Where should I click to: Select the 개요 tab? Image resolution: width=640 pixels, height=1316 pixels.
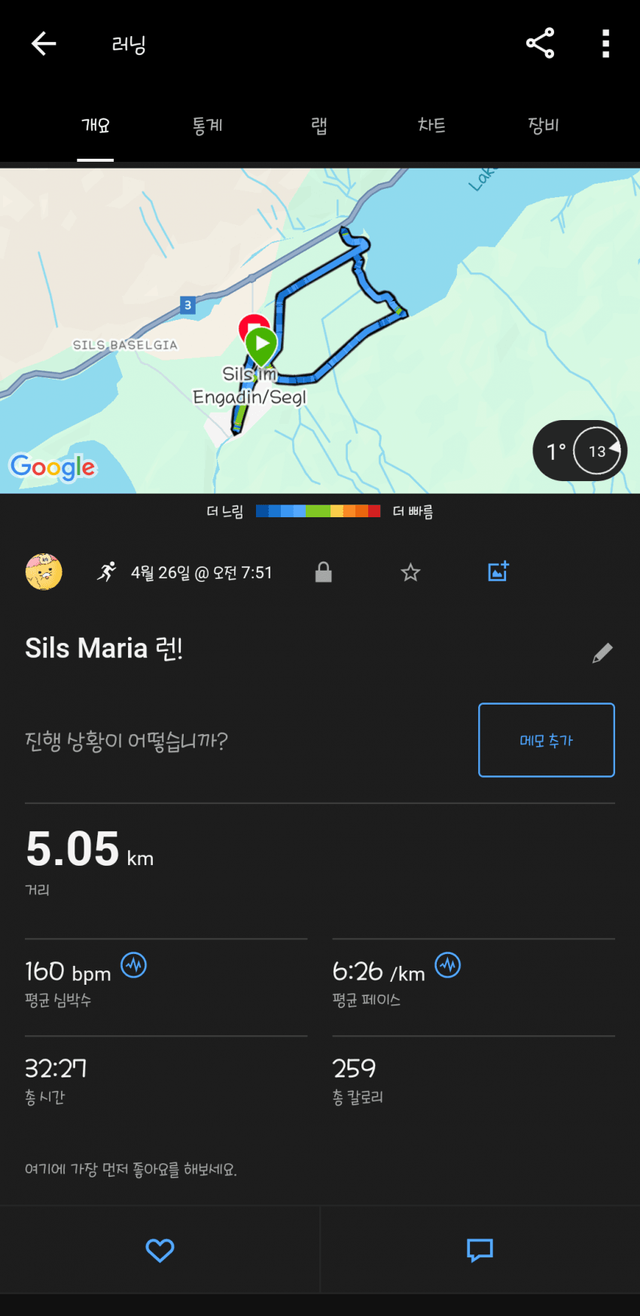[95, 126]
